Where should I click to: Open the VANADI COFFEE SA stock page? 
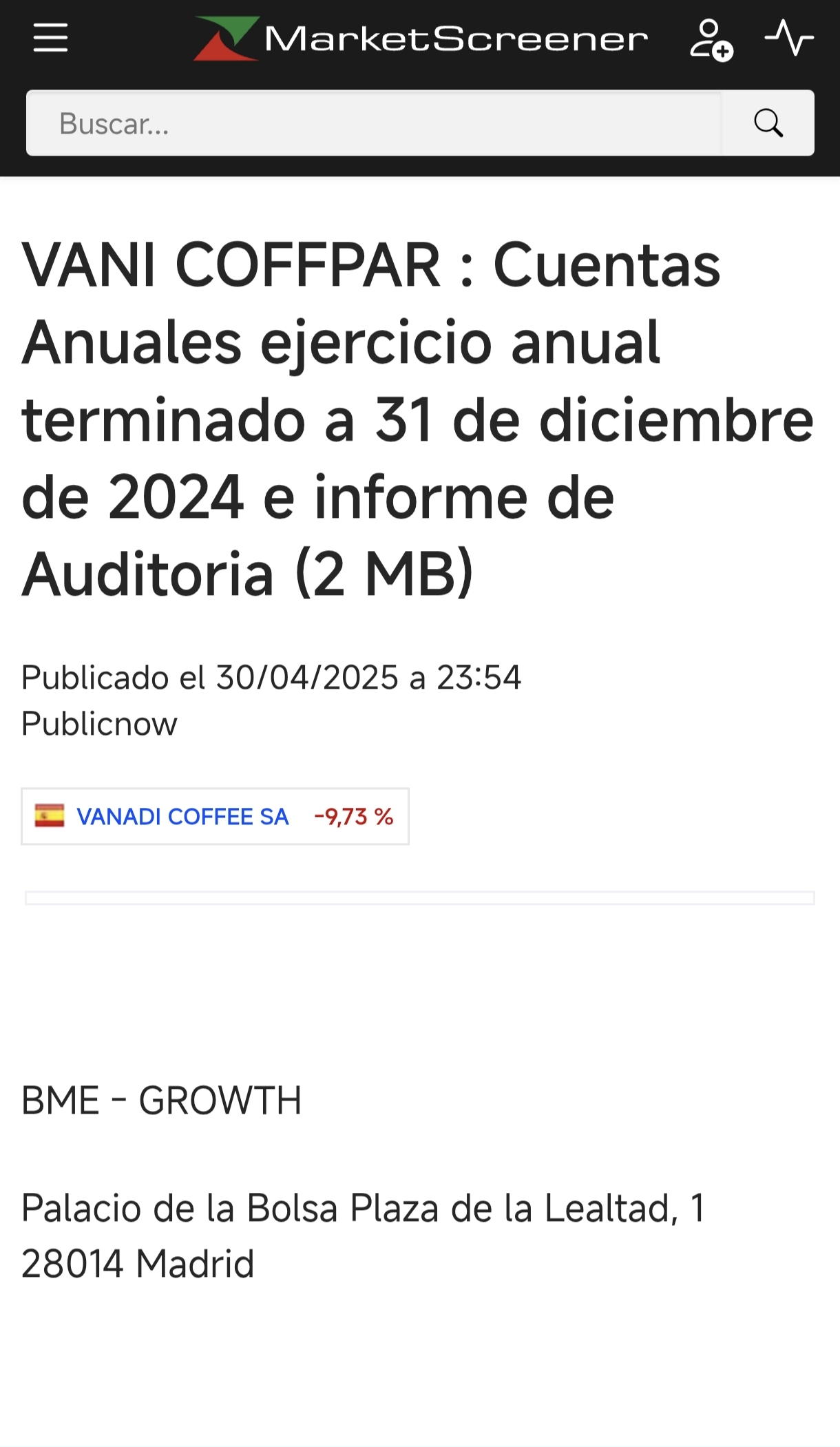[182, 817]
